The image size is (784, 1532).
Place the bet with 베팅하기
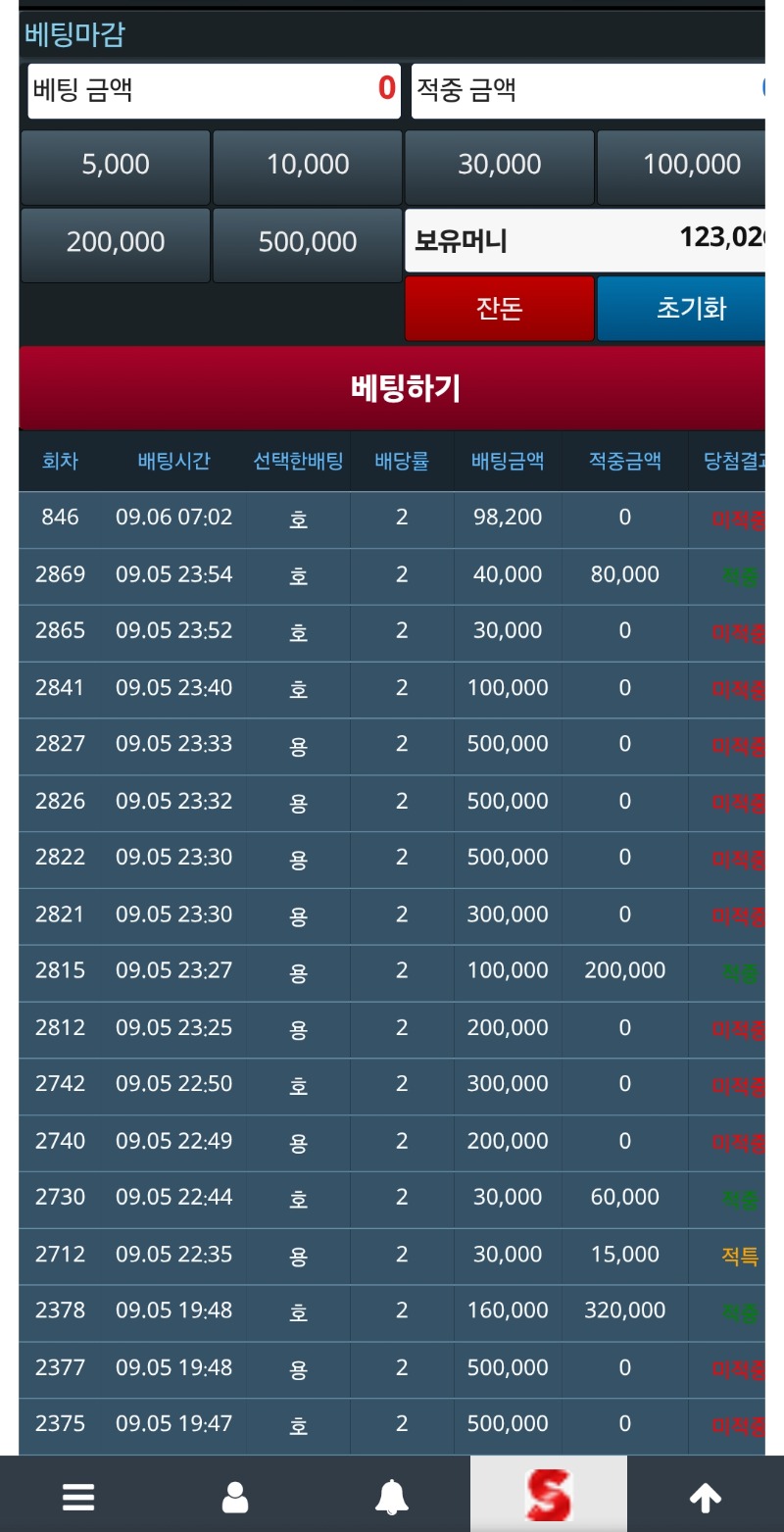[x=392, y=388]
